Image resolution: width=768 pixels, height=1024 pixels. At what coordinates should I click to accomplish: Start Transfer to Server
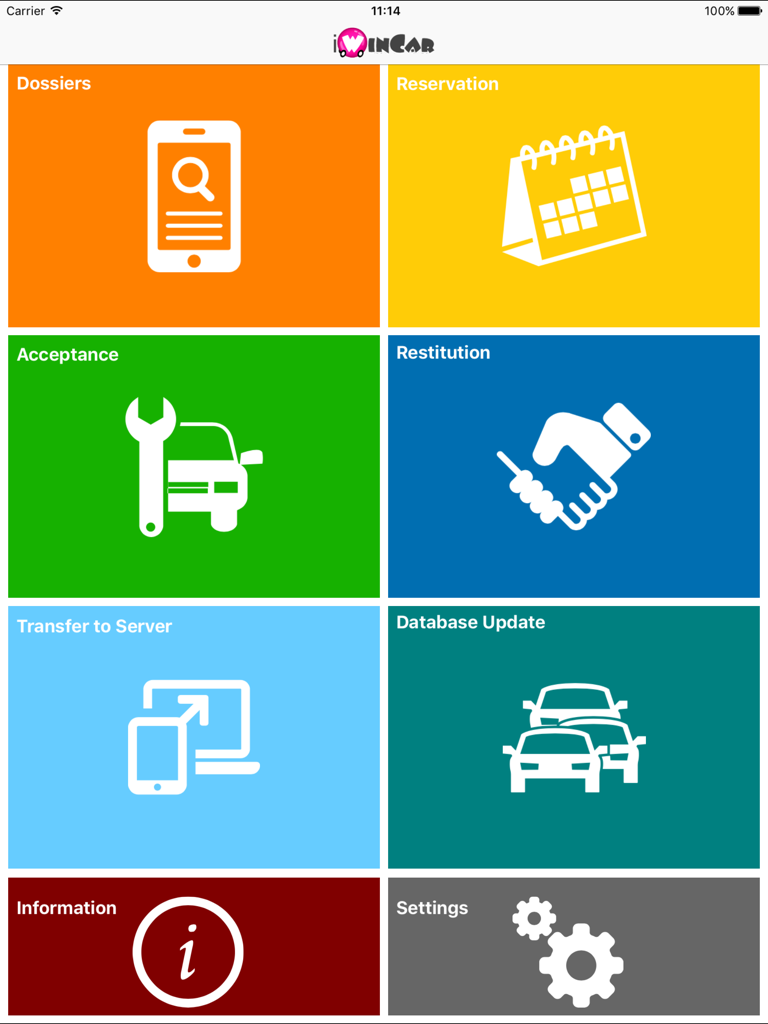[193, 736]
